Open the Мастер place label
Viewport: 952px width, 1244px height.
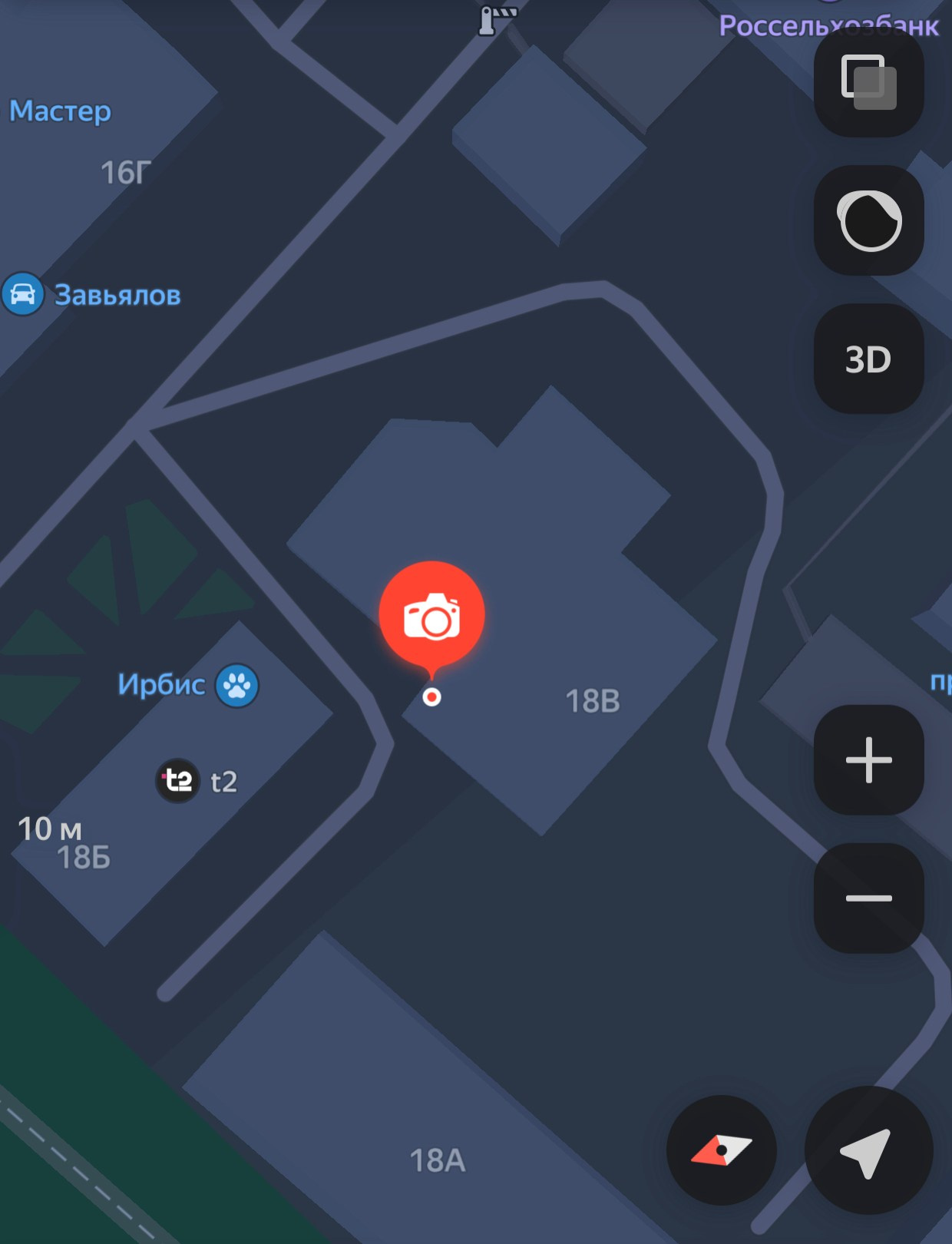tap(60, 111)
